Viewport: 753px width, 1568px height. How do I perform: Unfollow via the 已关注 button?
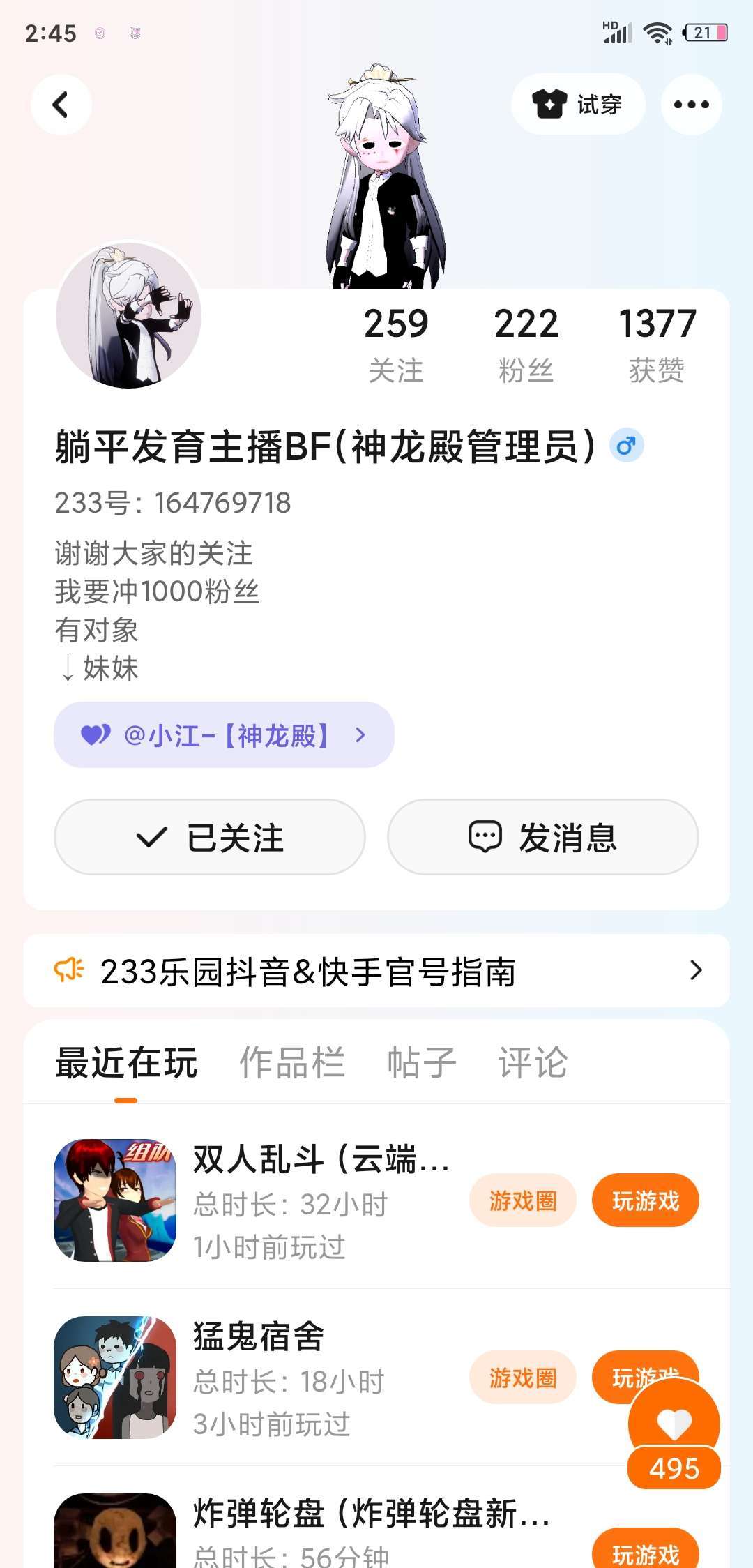(x=210, y=837)
